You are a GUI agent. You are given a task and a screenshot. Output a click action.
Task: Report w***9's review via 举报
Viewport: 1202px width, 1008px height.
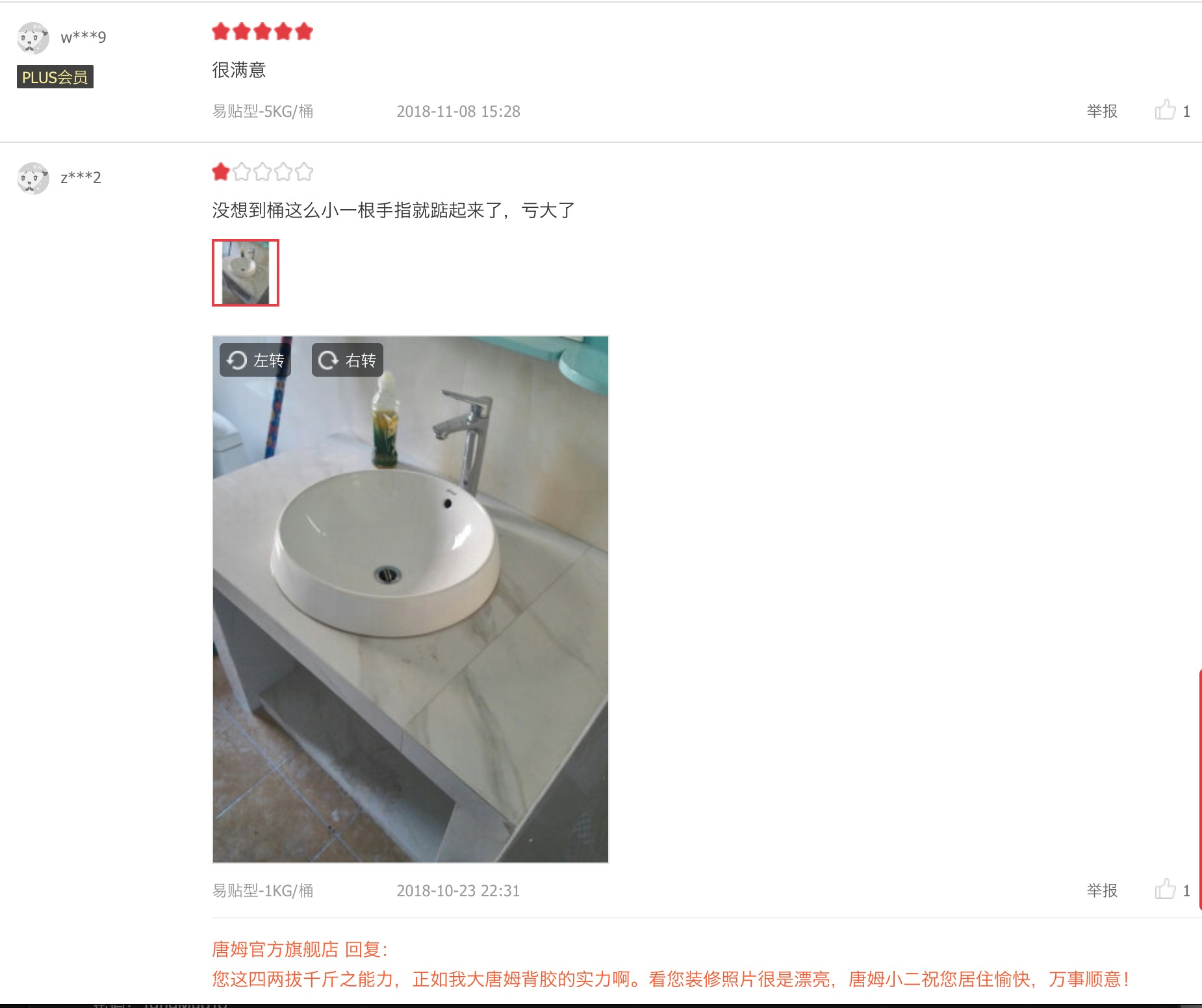[x=1102, y=111]
